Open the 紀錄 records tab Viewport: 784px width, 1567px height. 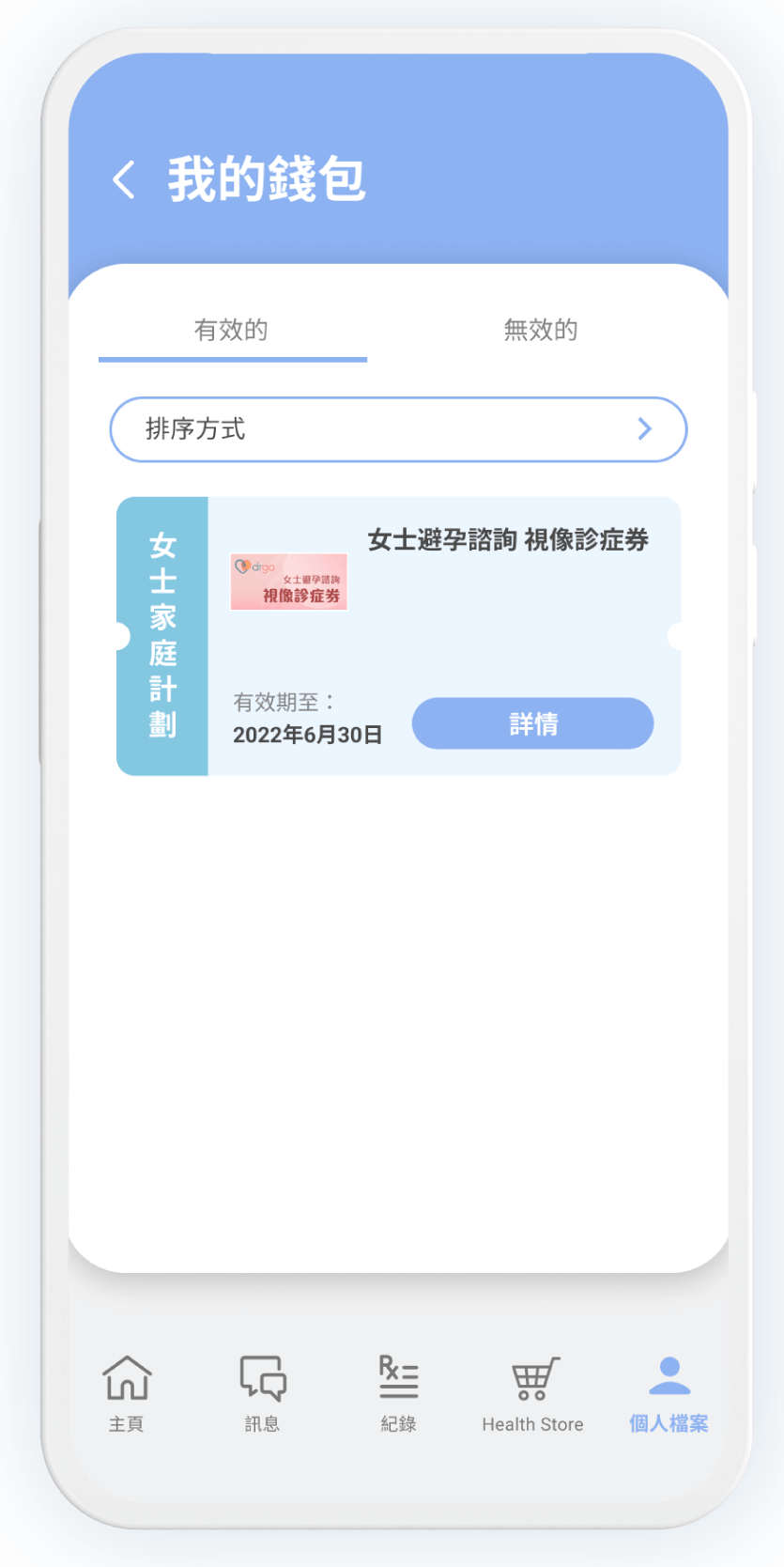(398, 1393)
